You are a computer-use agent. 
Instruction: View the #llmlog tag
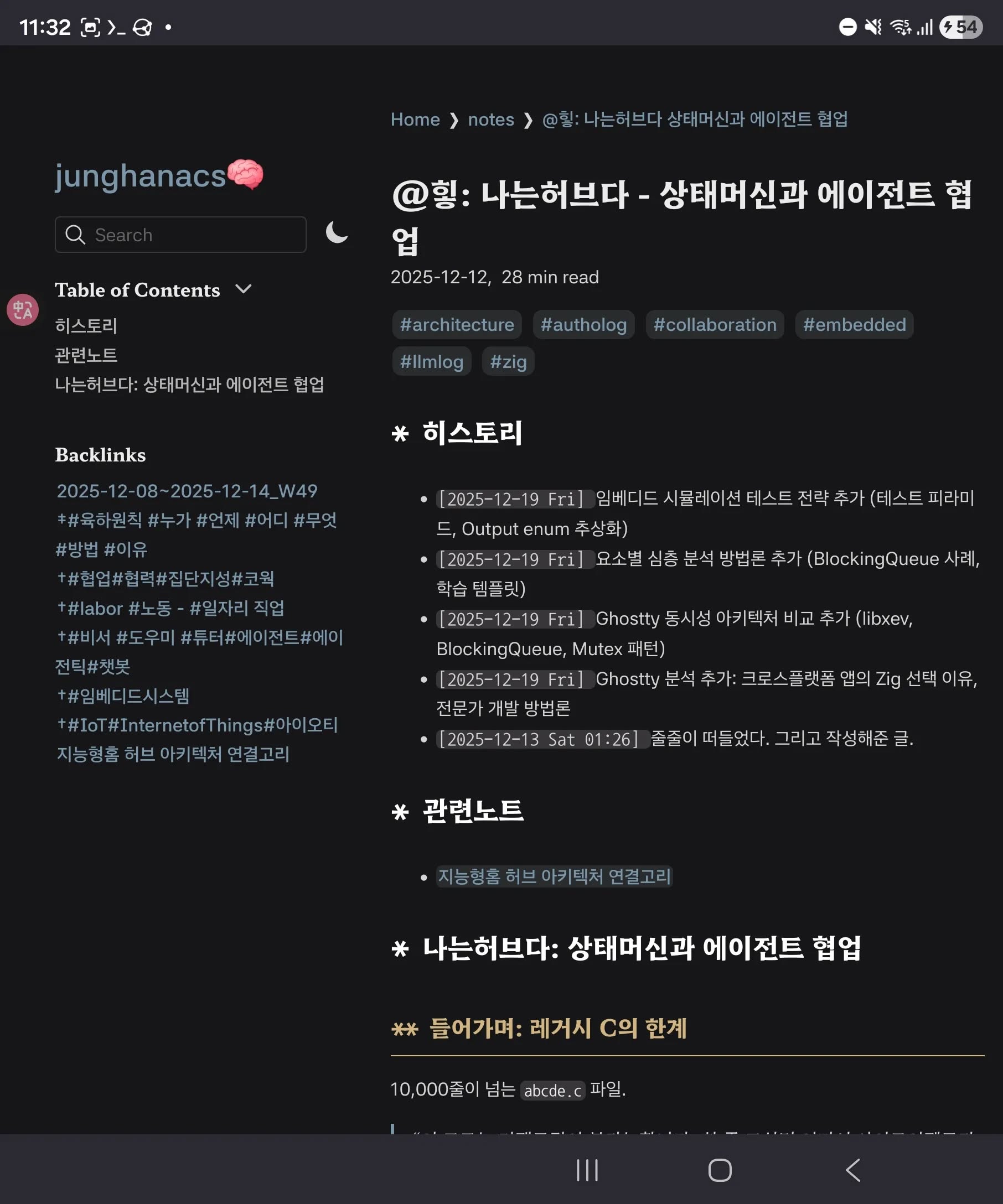point(431,361)
